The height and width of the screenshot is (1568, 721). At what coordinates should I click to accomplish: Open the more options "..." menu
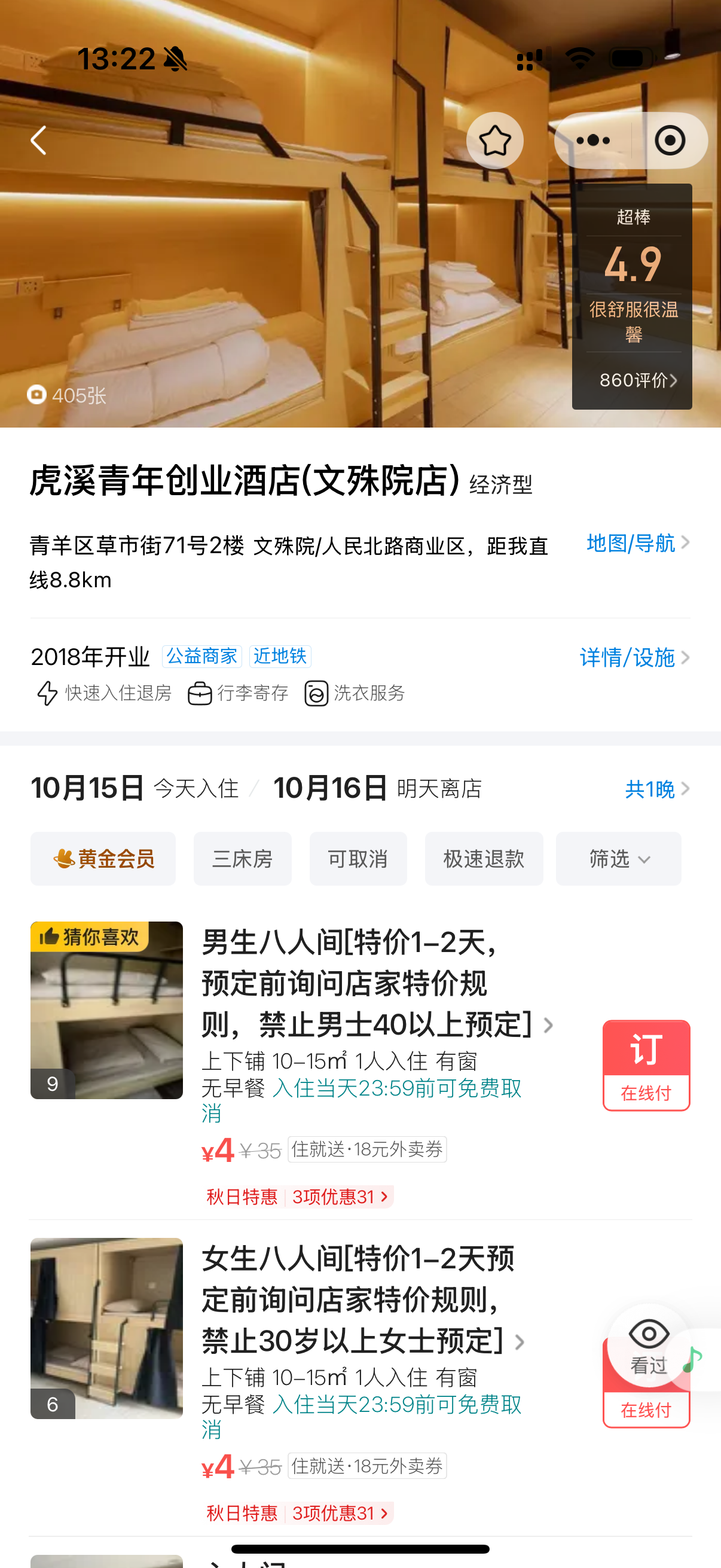click(592, 140)
